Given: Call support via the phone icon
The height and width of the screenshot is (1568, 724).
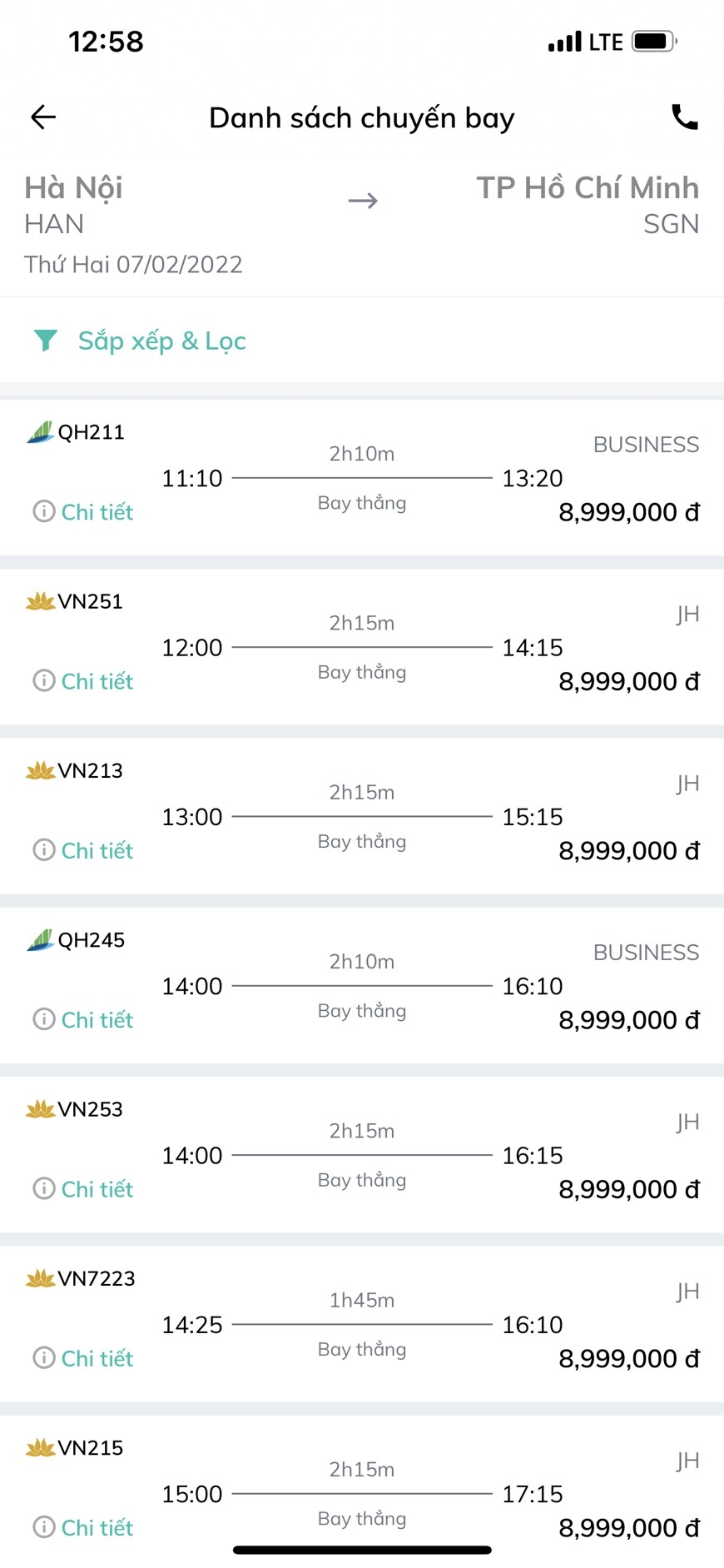Looking at the screenshot, I should pos(684,117).
